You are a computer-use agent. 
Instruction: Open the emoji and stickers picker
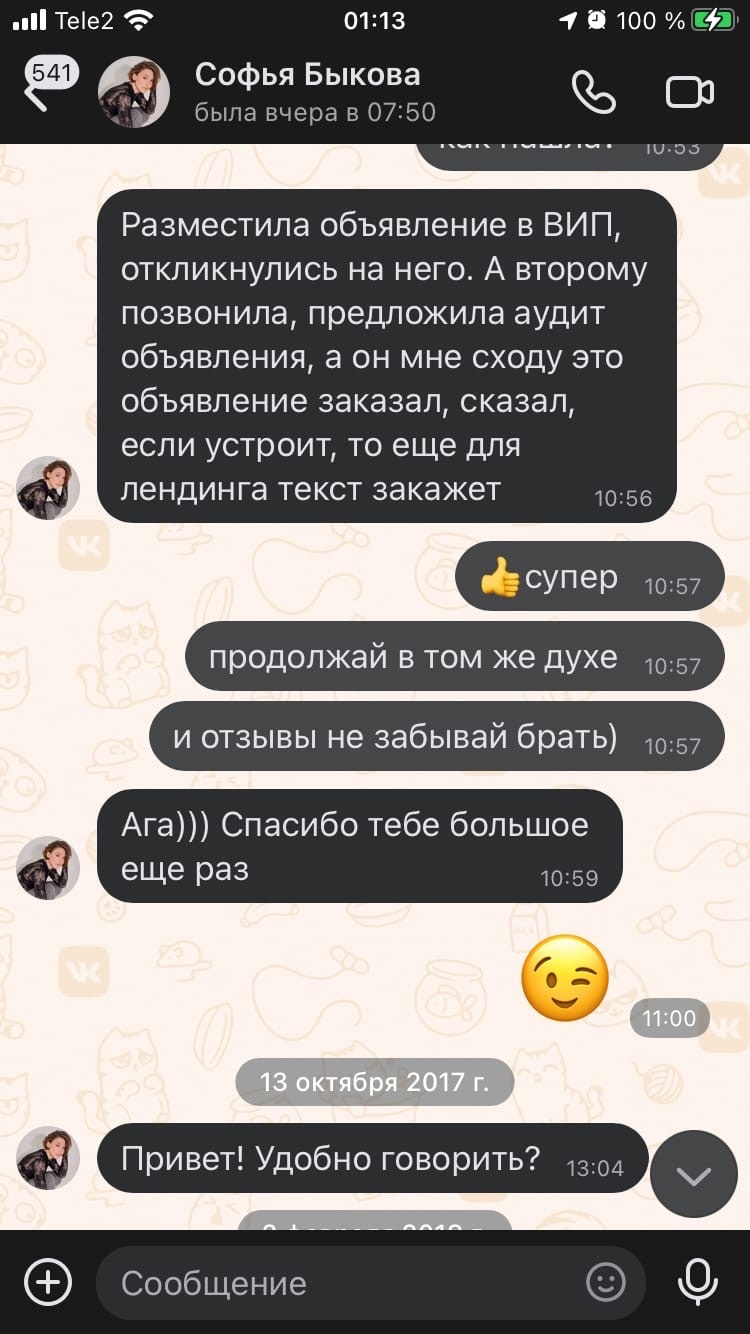click(606, 1282)
